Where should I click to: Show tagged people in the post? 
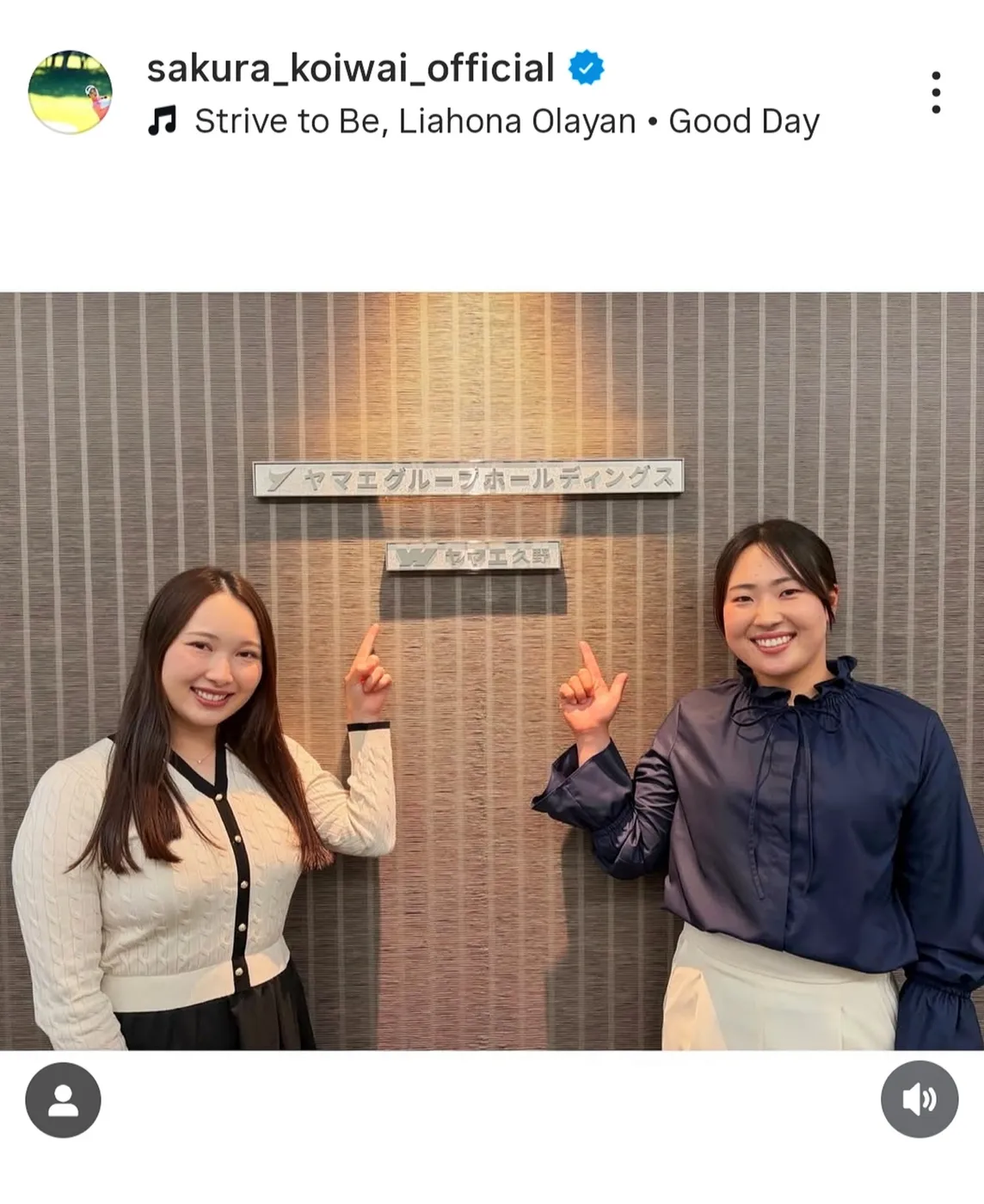click(x=63, y=1100)
